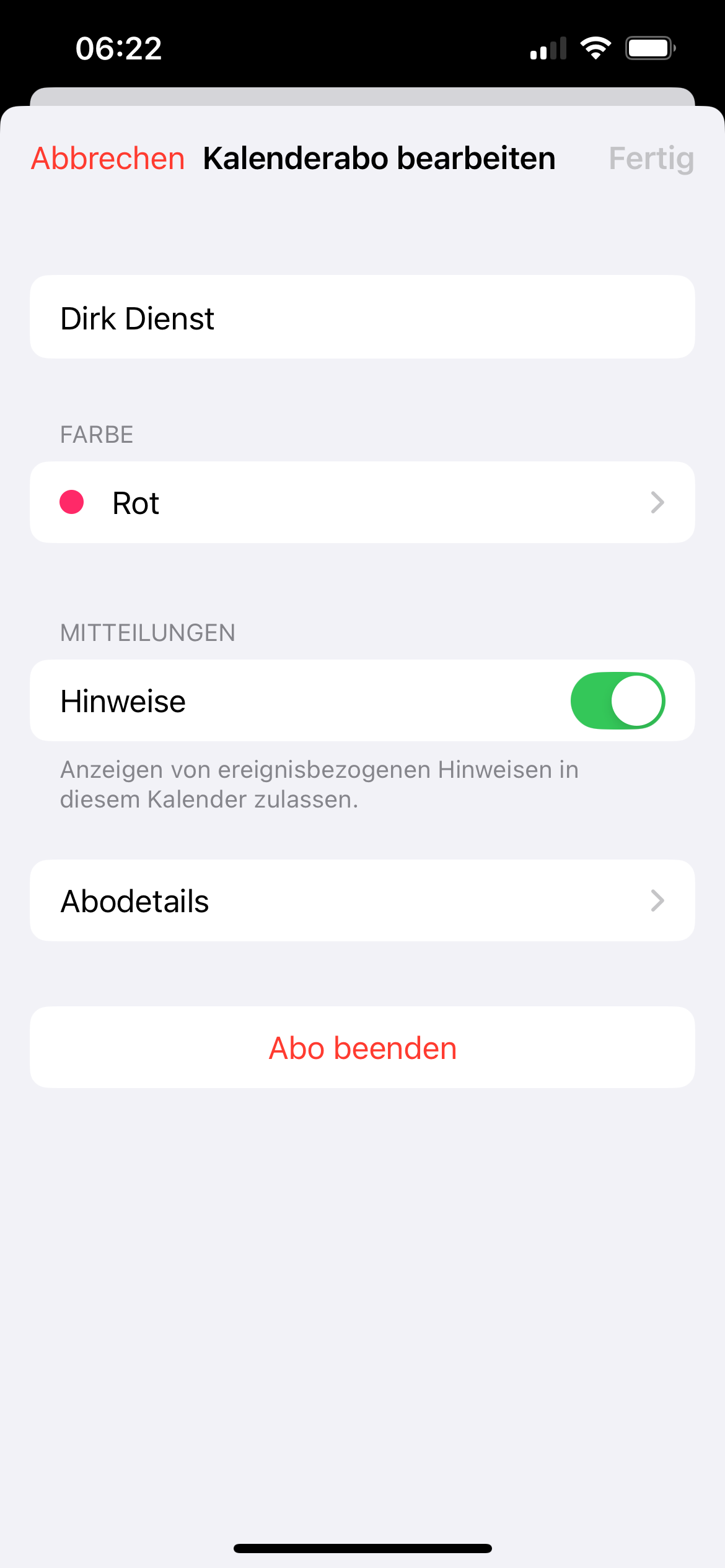Edit the calendar name Dirk Dienst

(362, 318)
